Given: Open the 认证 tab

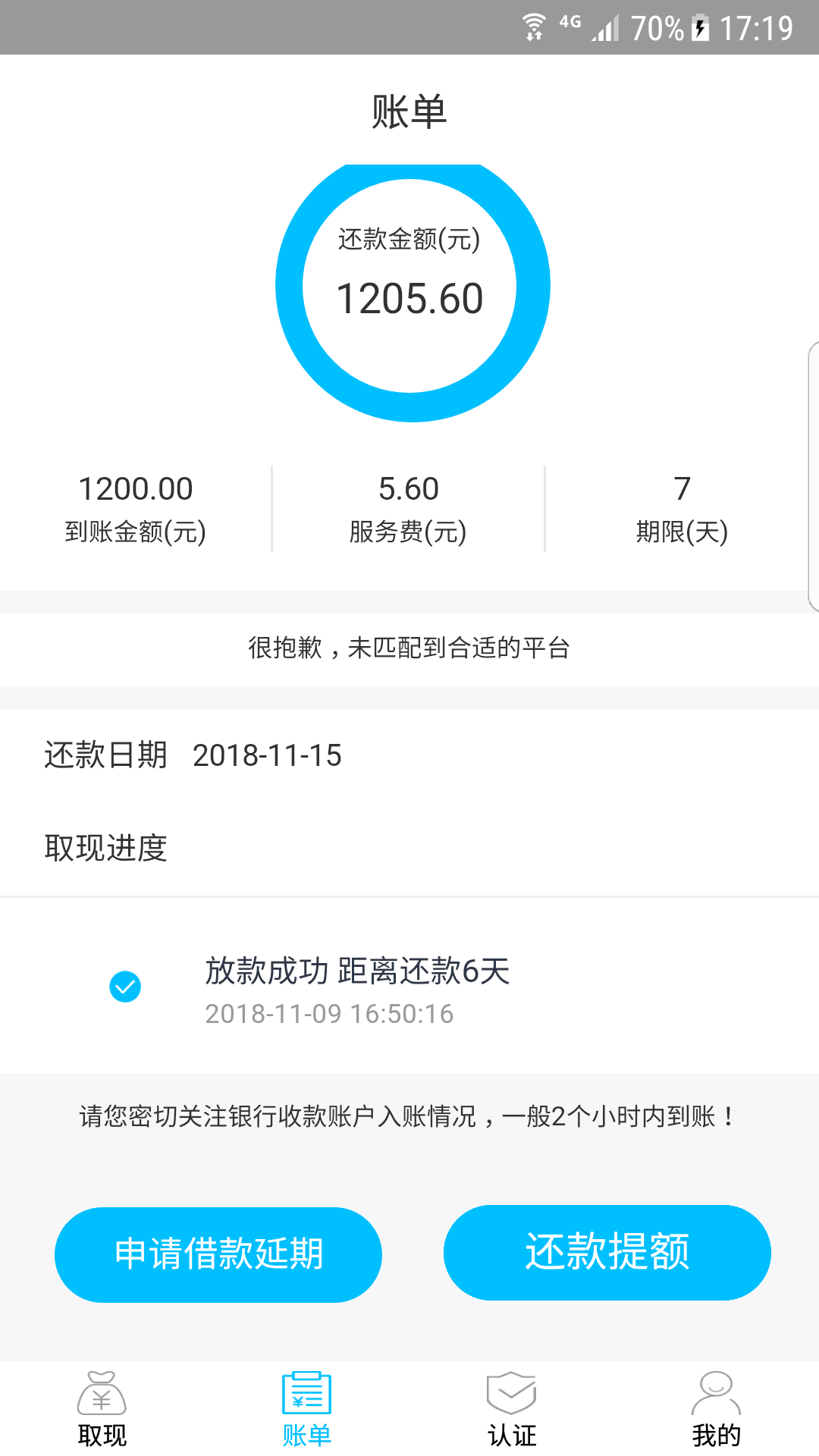Looking at the screenshot, I should coord(512,1409).
